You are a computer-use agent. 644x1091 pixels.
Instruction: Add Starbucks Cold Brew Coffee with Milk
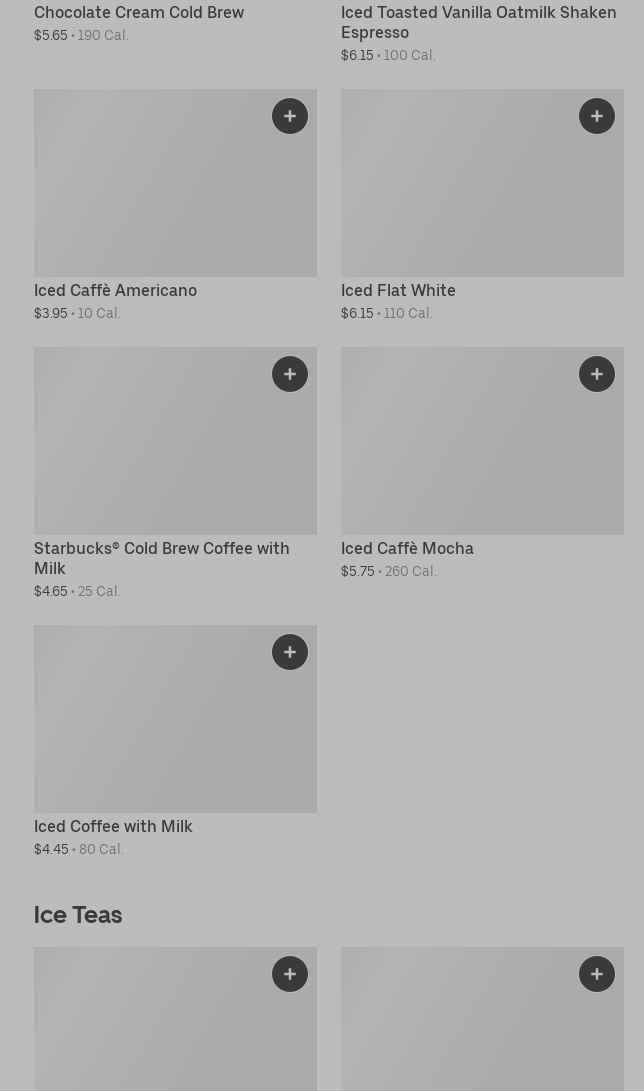tap(290, 374)
